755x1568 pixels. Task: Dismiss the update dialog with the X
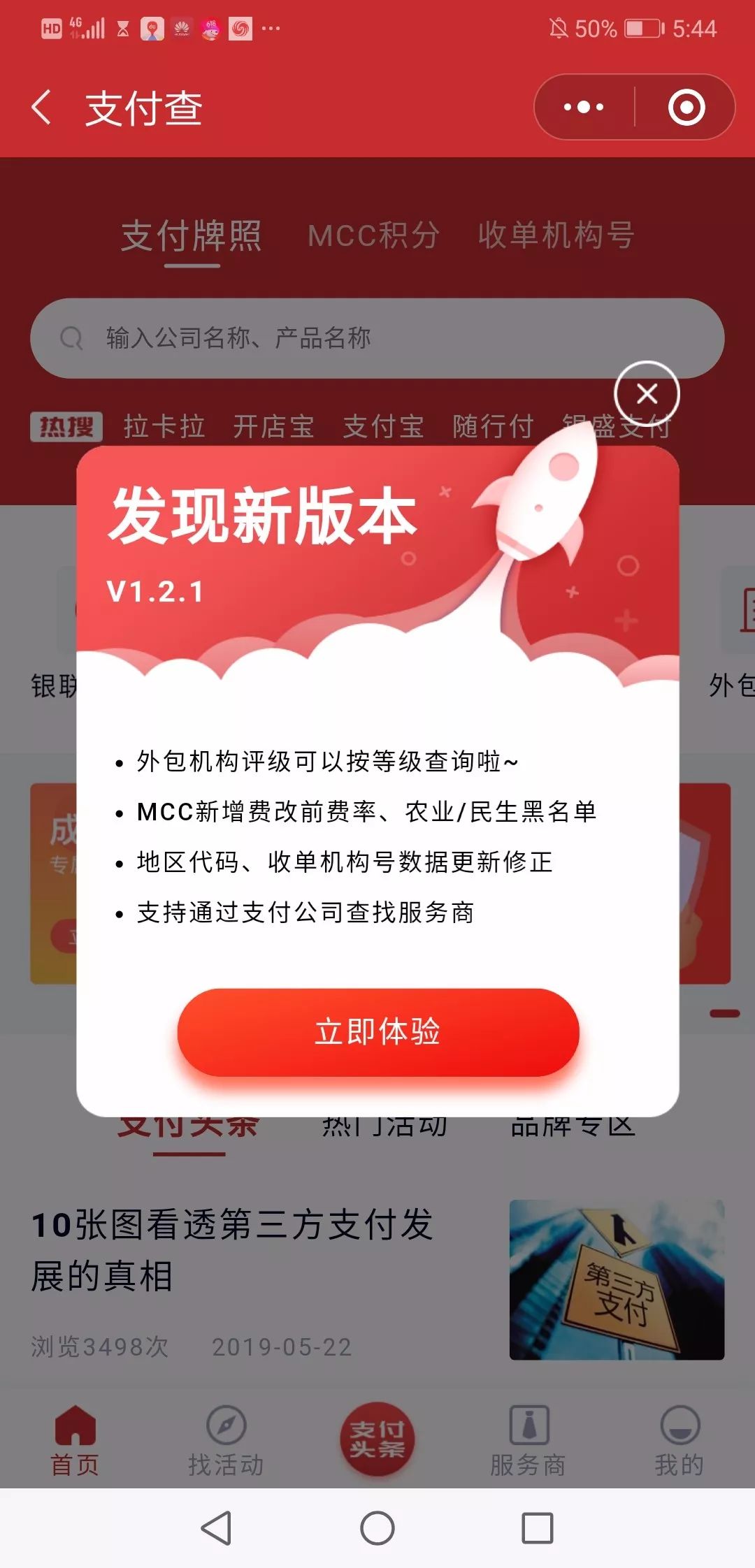point(647,393)
